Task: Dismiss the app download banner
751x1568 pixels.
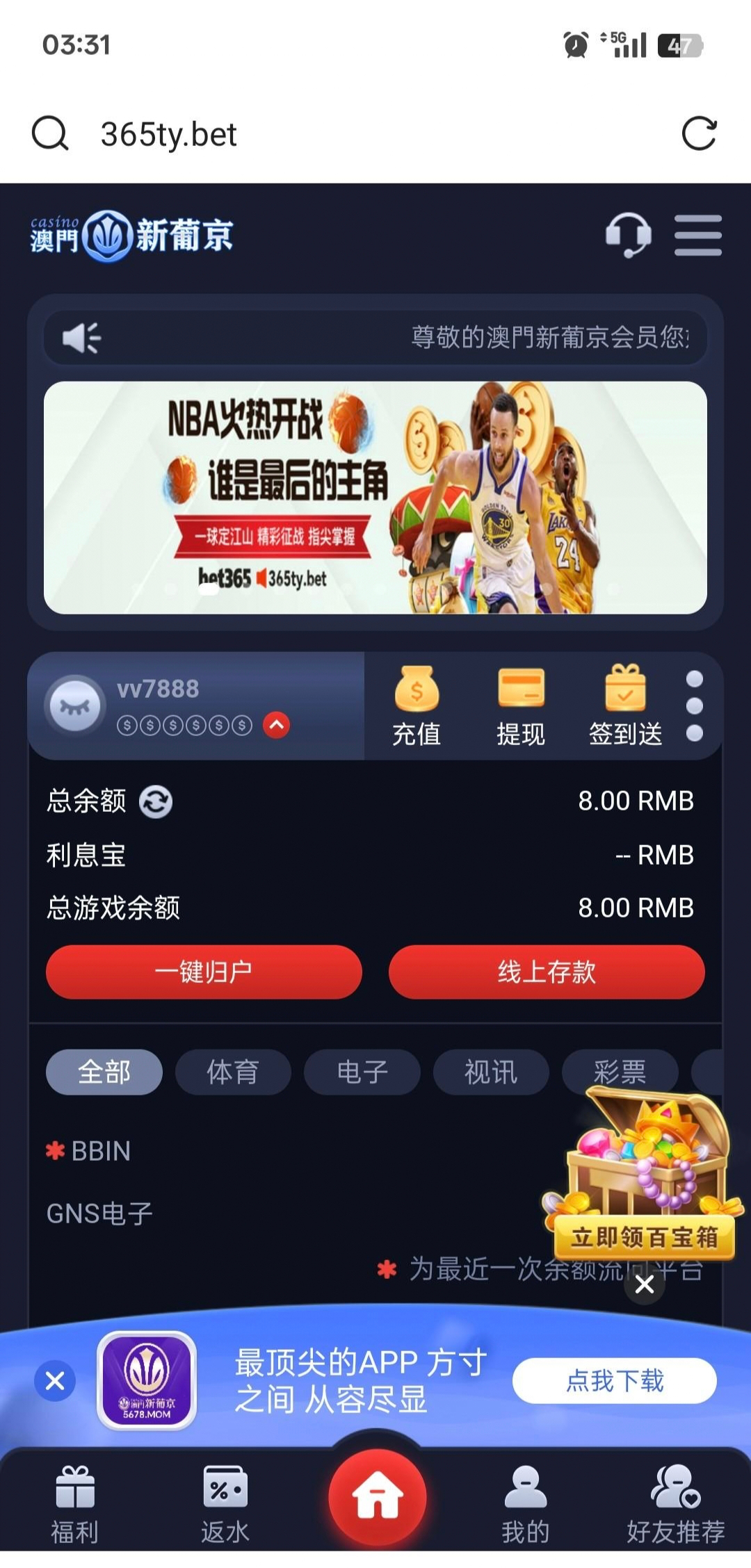Action: click(55, 1380)
